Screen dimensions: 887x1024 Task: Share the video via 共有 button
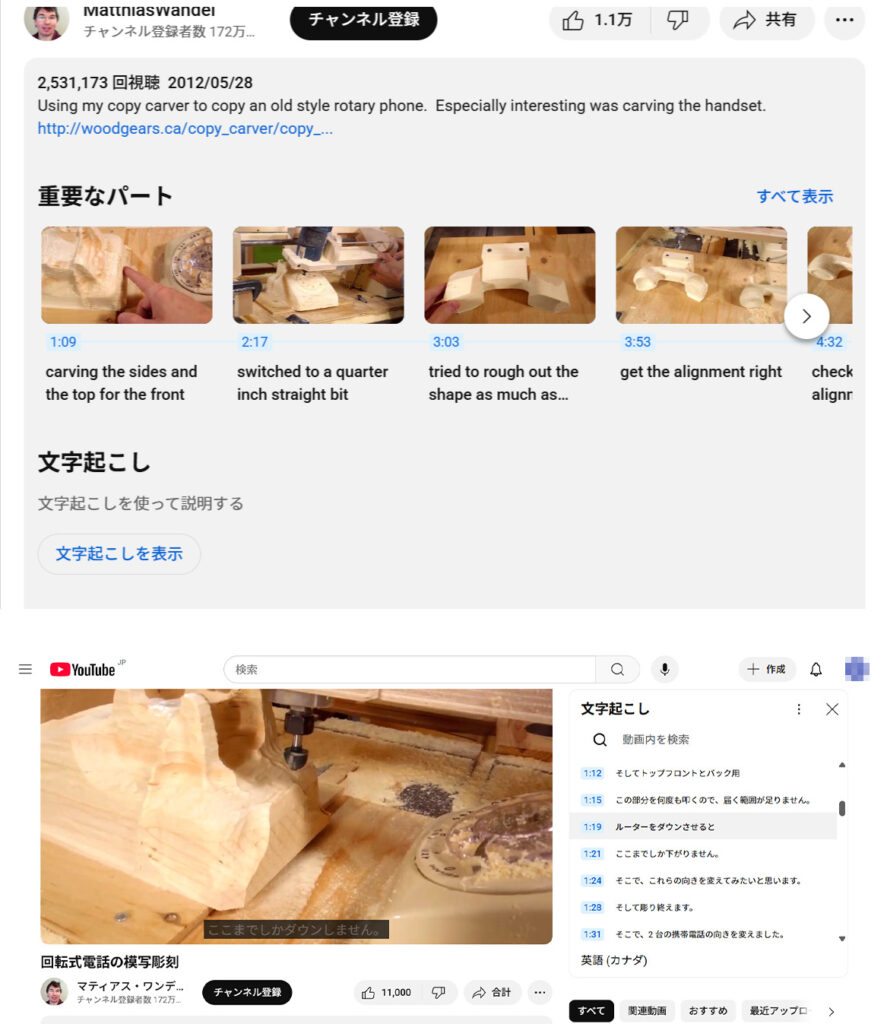coord(765,20)
